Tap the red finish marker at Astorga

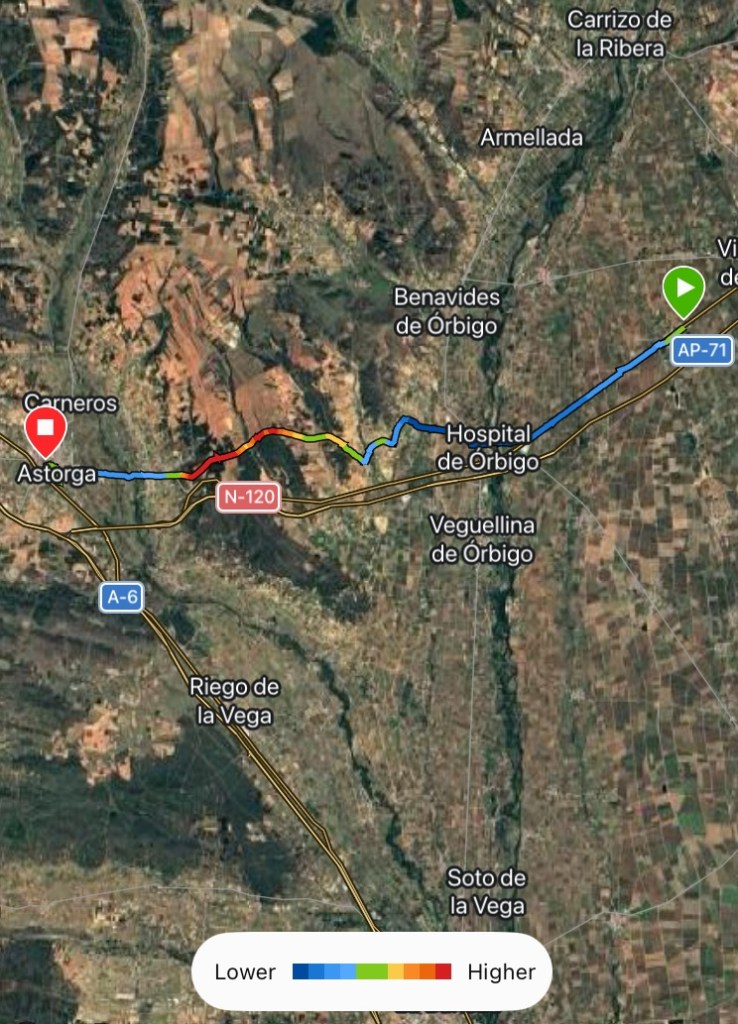[45, 430]
